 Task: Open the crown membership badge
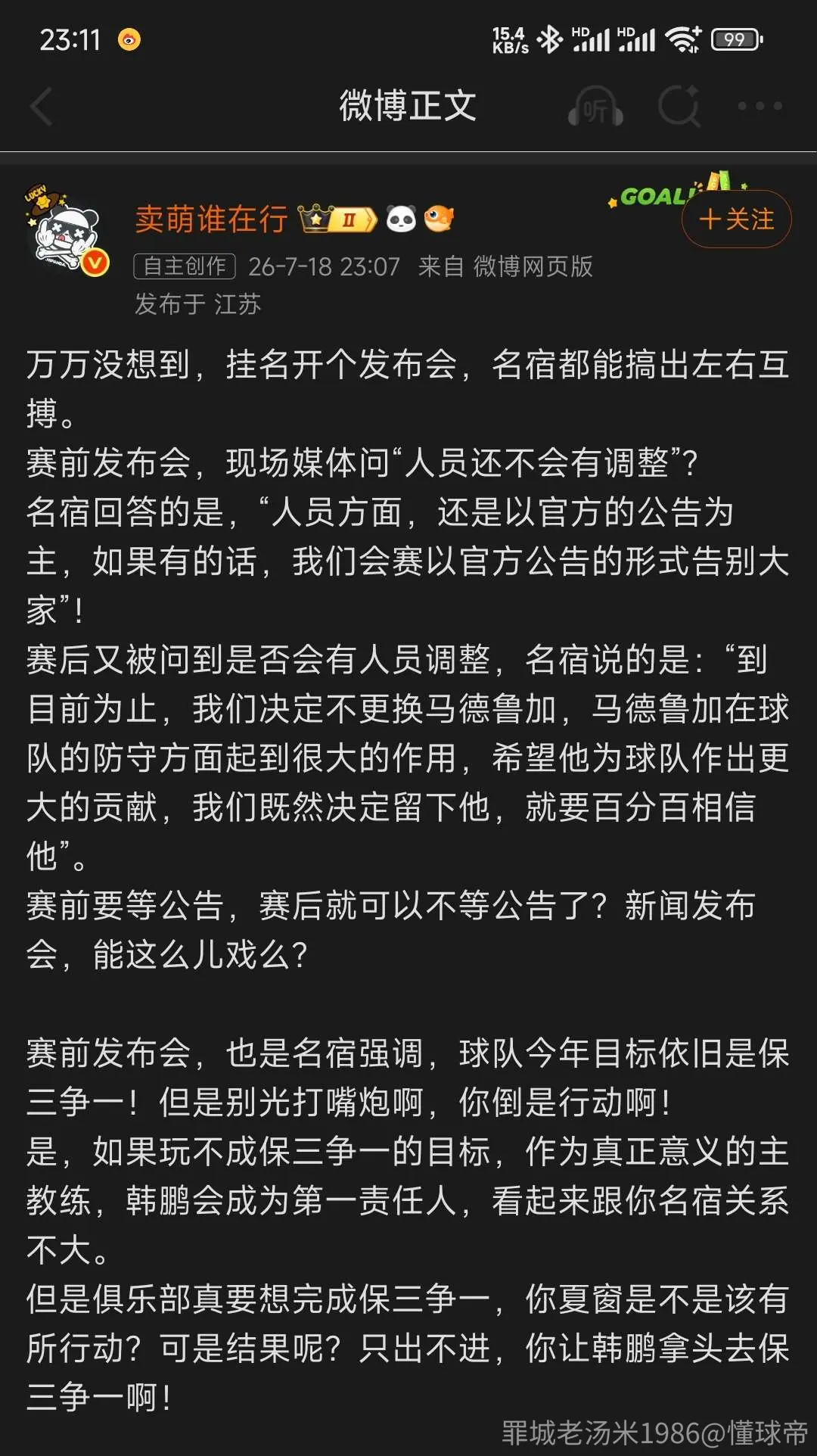pos(337,219)
